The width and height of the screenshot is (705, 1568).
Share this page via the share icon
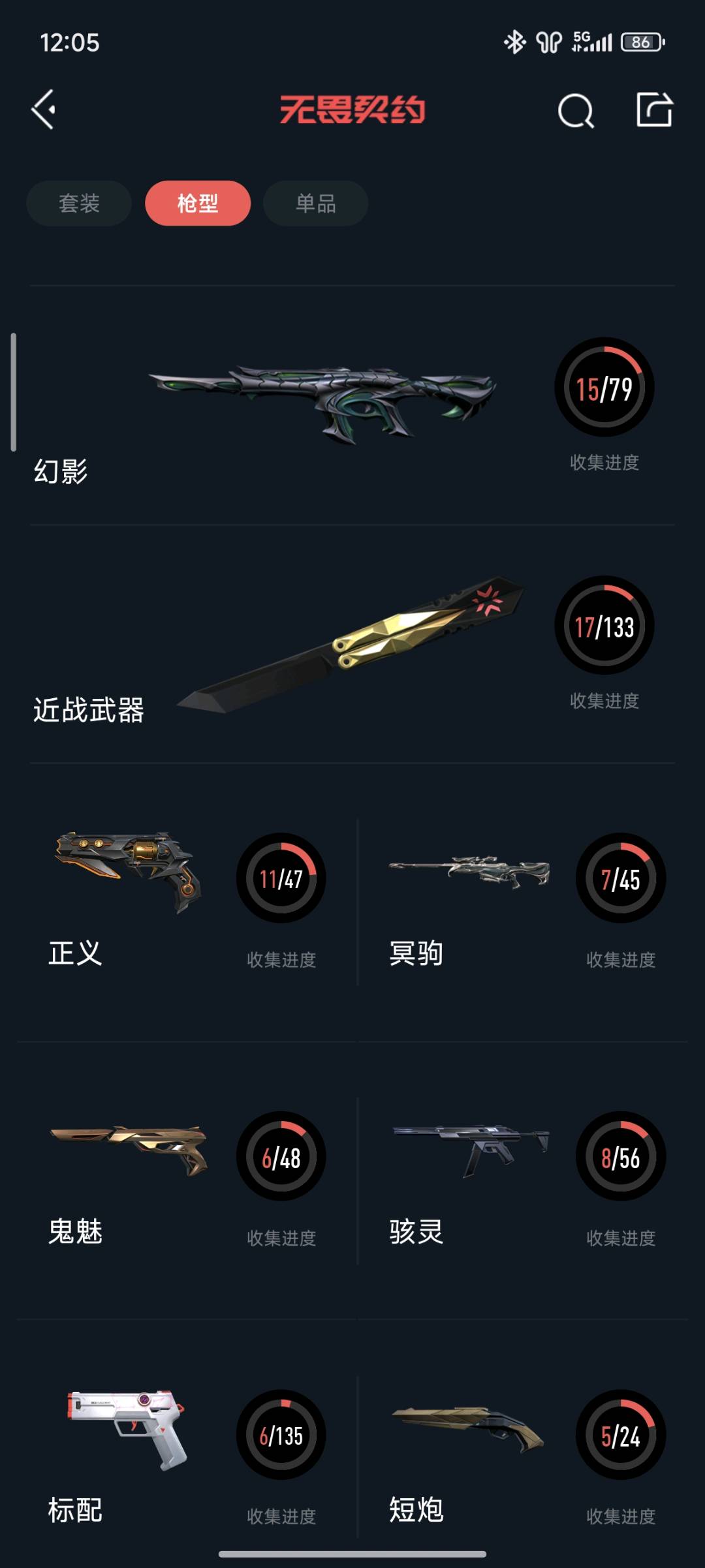(654, 110)
